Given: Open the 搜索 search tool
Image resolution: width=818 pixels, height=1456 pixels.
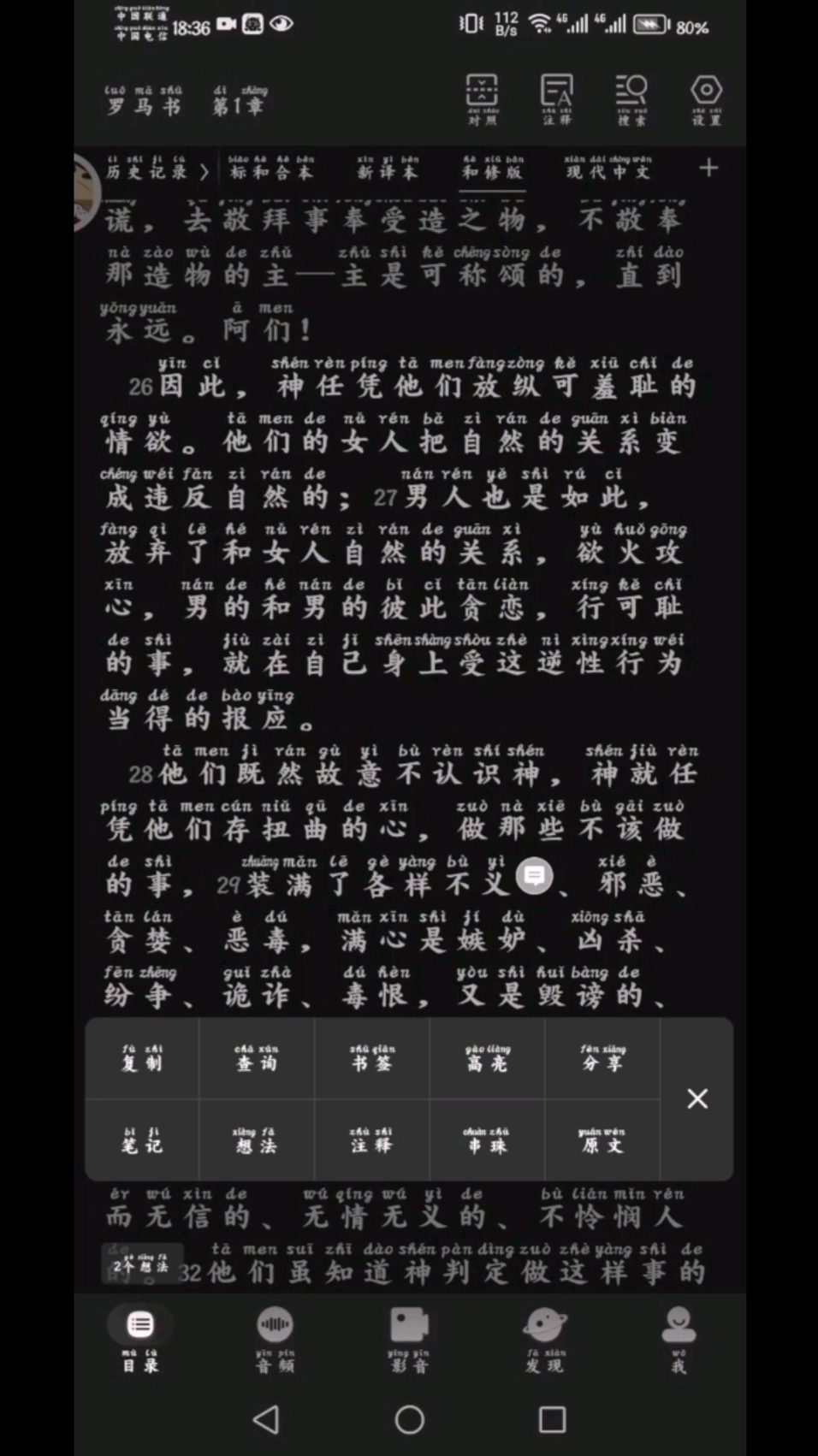Looking at the screenshot, I should tap(631, 100).
